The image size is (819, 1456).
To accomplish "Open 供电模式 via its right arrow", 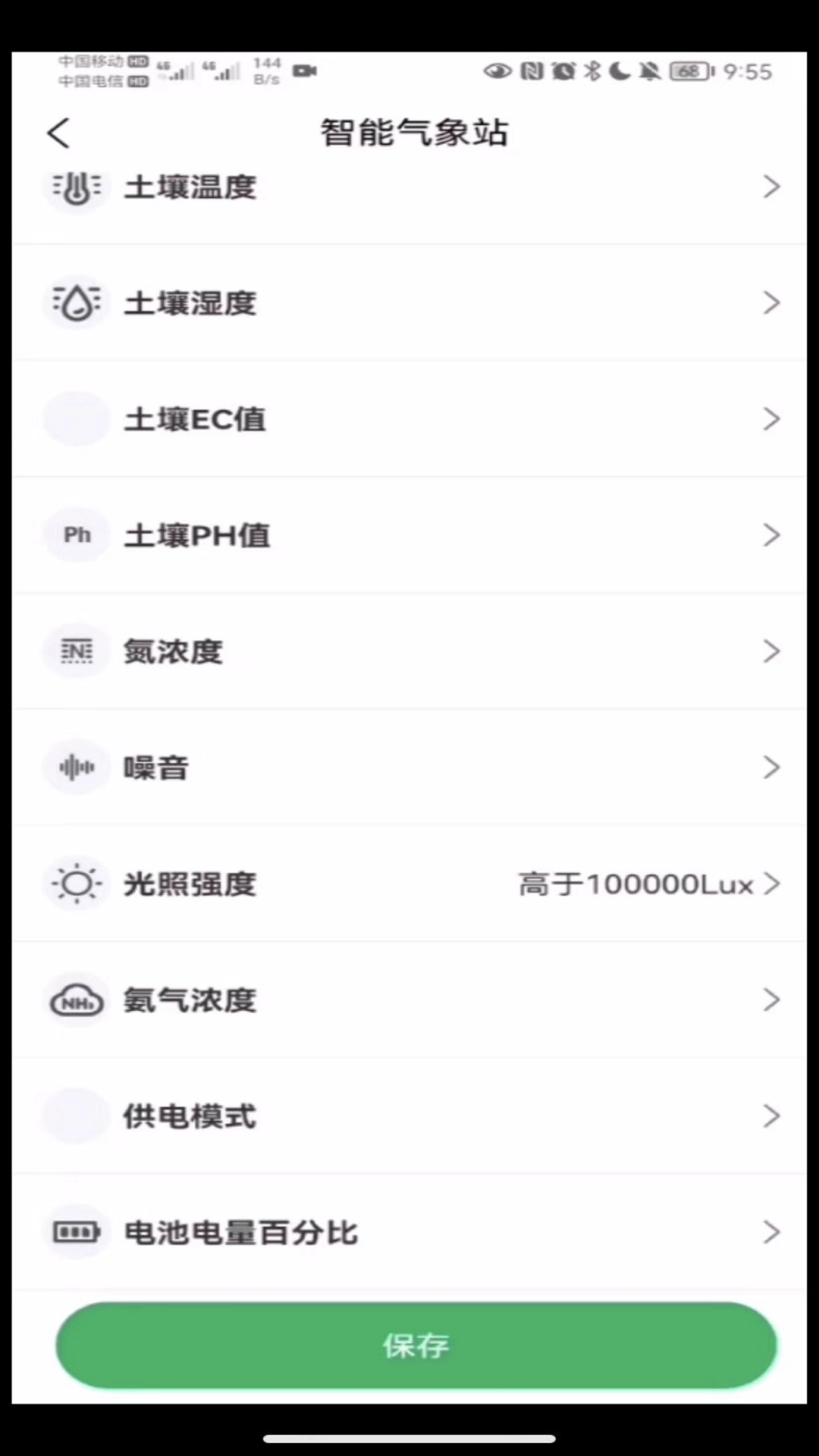I will [772, 1116].
